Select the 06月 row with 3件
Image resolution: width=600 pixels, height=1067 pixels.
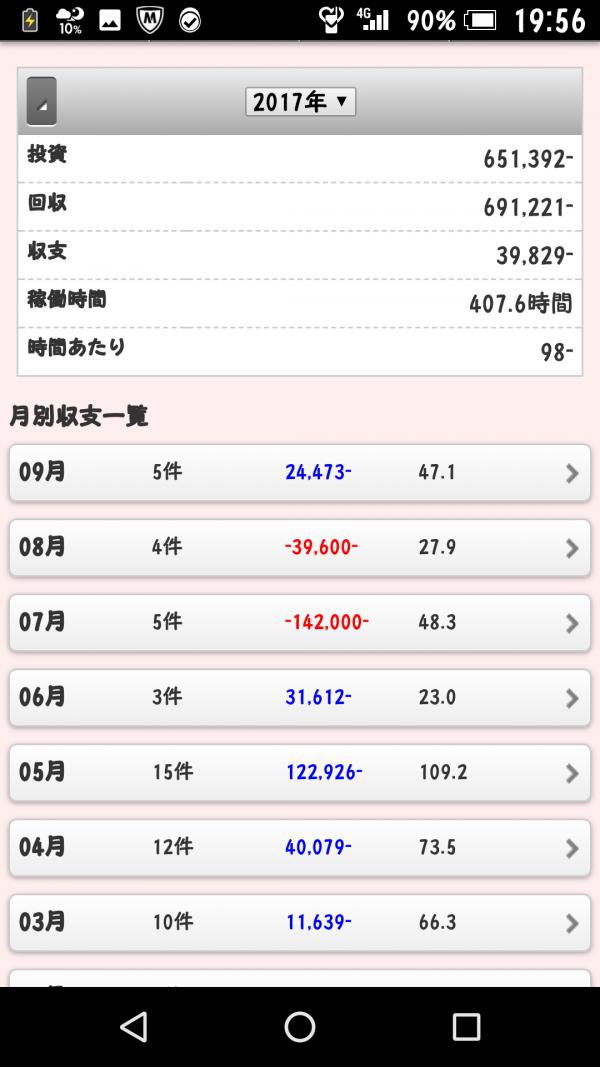coord(300,697)
